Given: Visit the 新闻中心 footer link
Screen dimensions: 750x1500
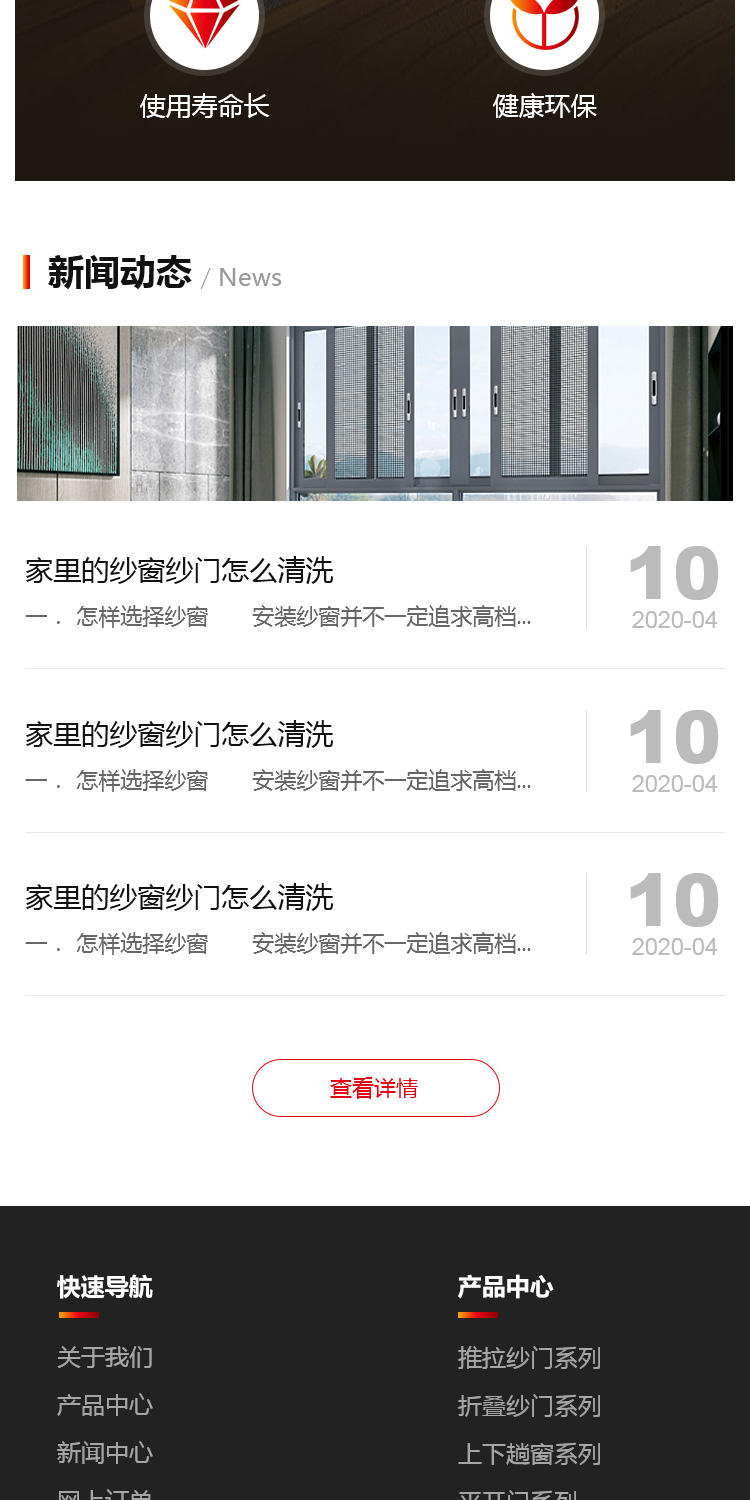Looking at the screenshot, I should [105, 1452].
